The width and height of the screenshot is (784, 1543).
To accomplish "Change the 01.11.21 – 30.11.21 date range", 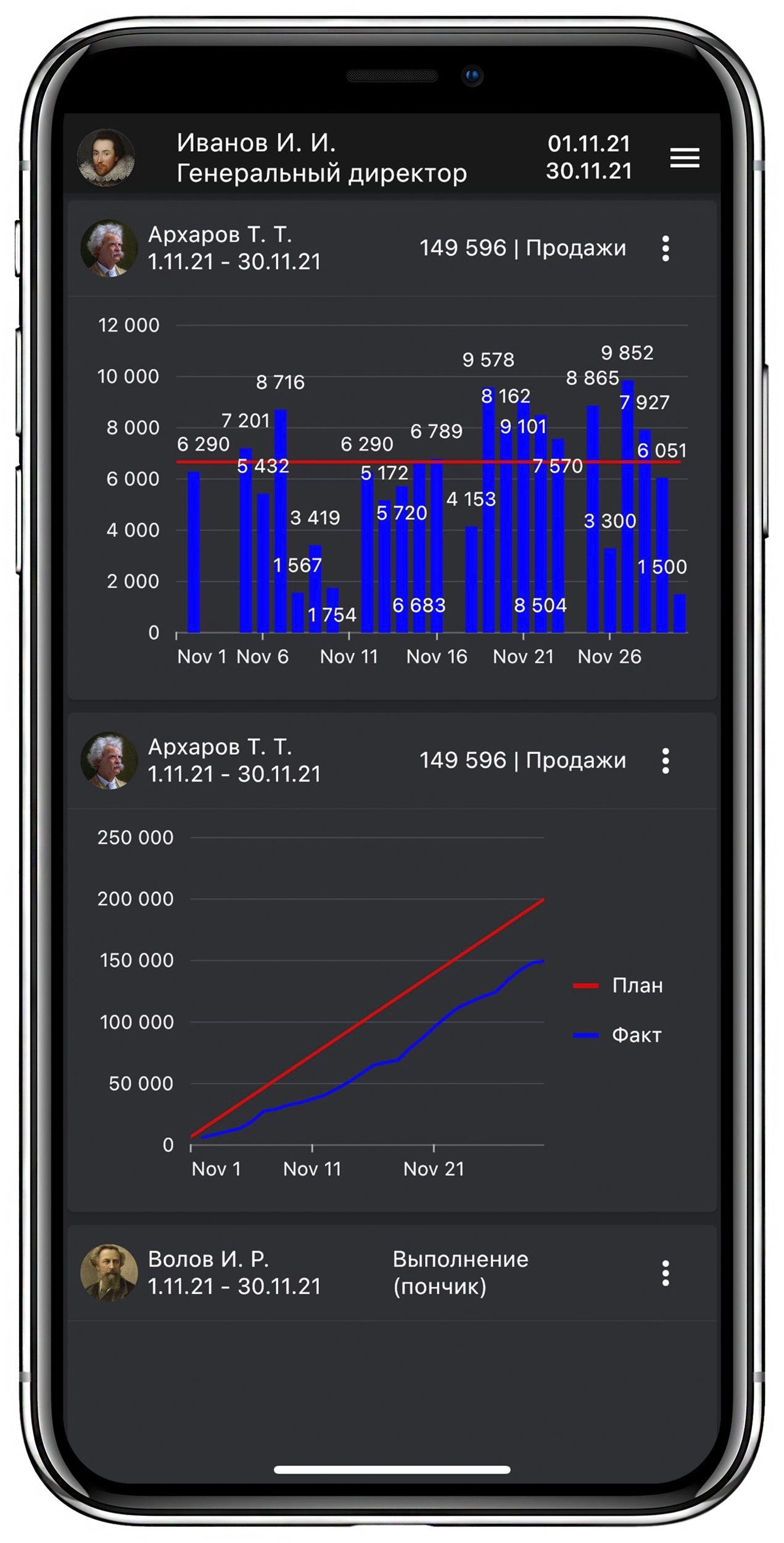I will pos(588,157).
